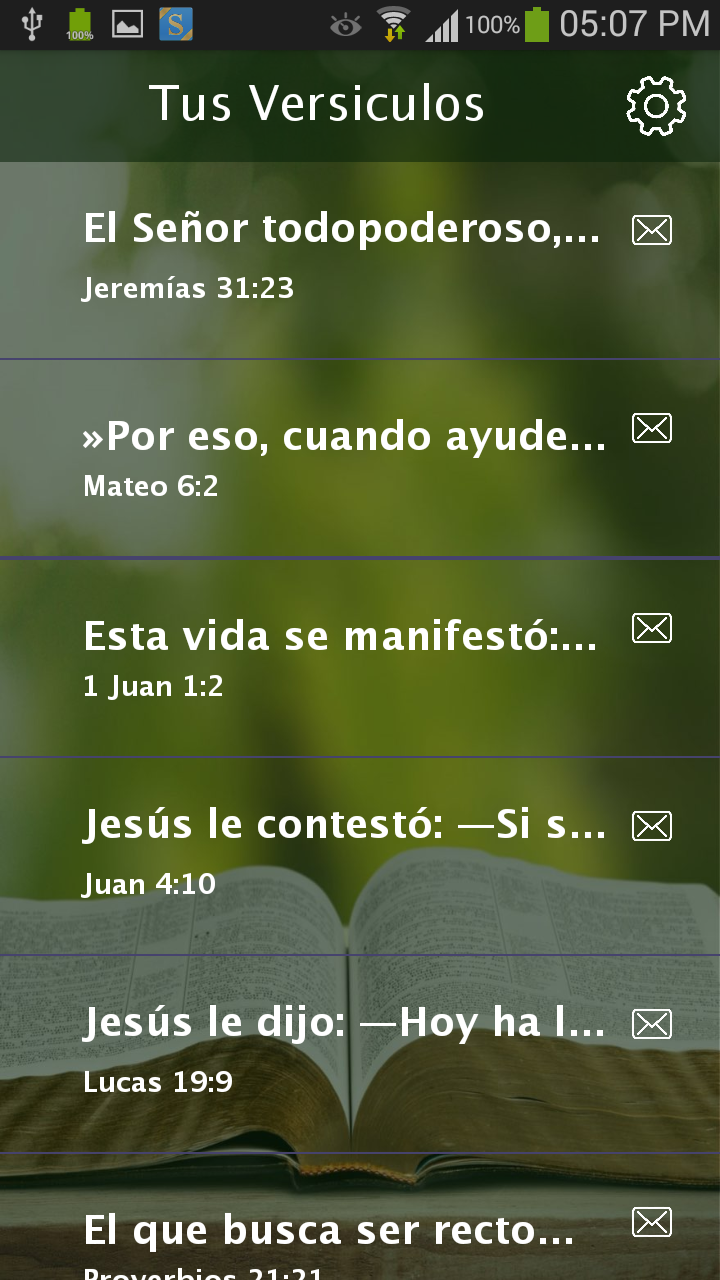
Task: Share the Jeremías 31:23 verse by envelope icon
Action: (x=652, y=231)
